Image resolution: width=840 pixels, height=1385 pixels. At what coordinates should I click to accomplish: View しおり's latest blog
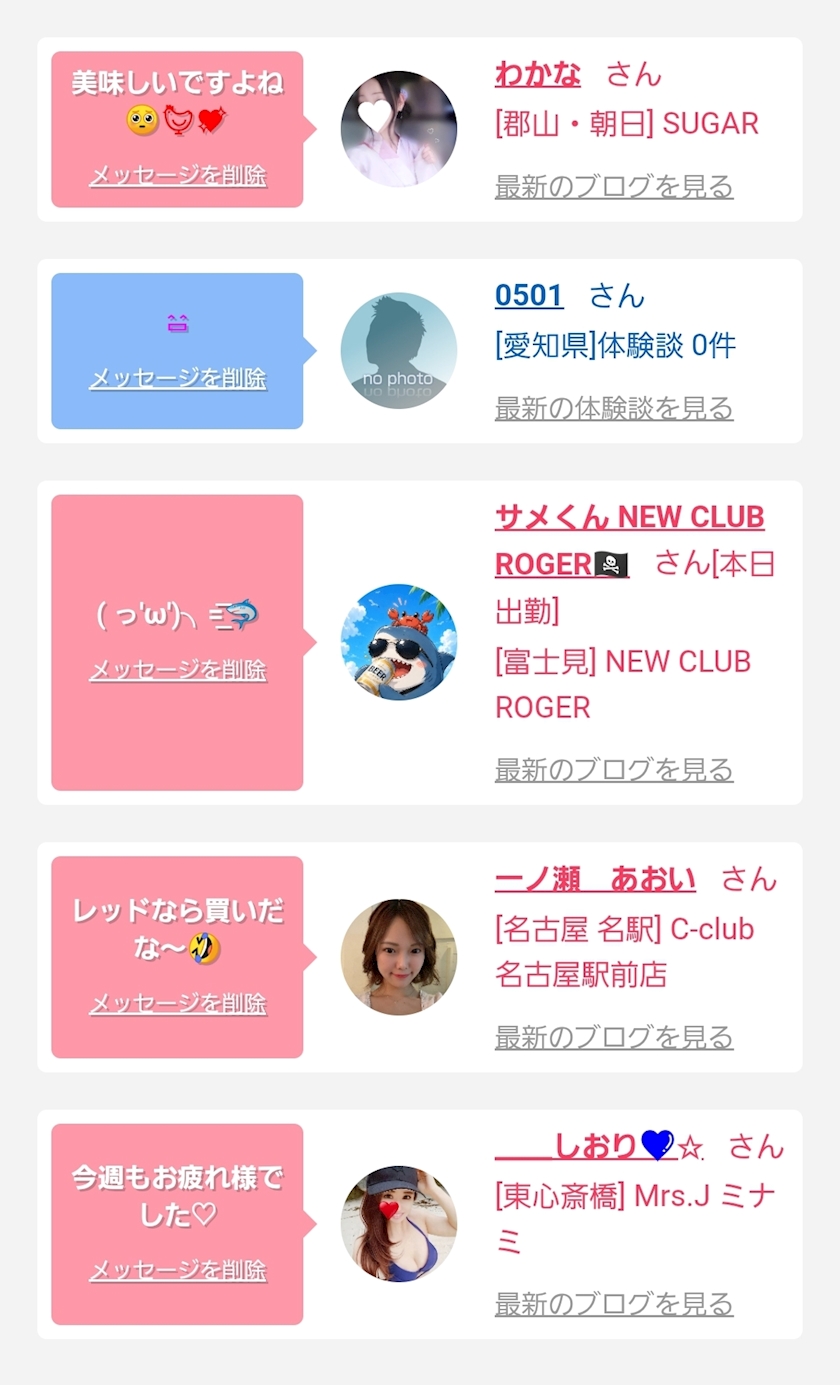pos(614,1304)
